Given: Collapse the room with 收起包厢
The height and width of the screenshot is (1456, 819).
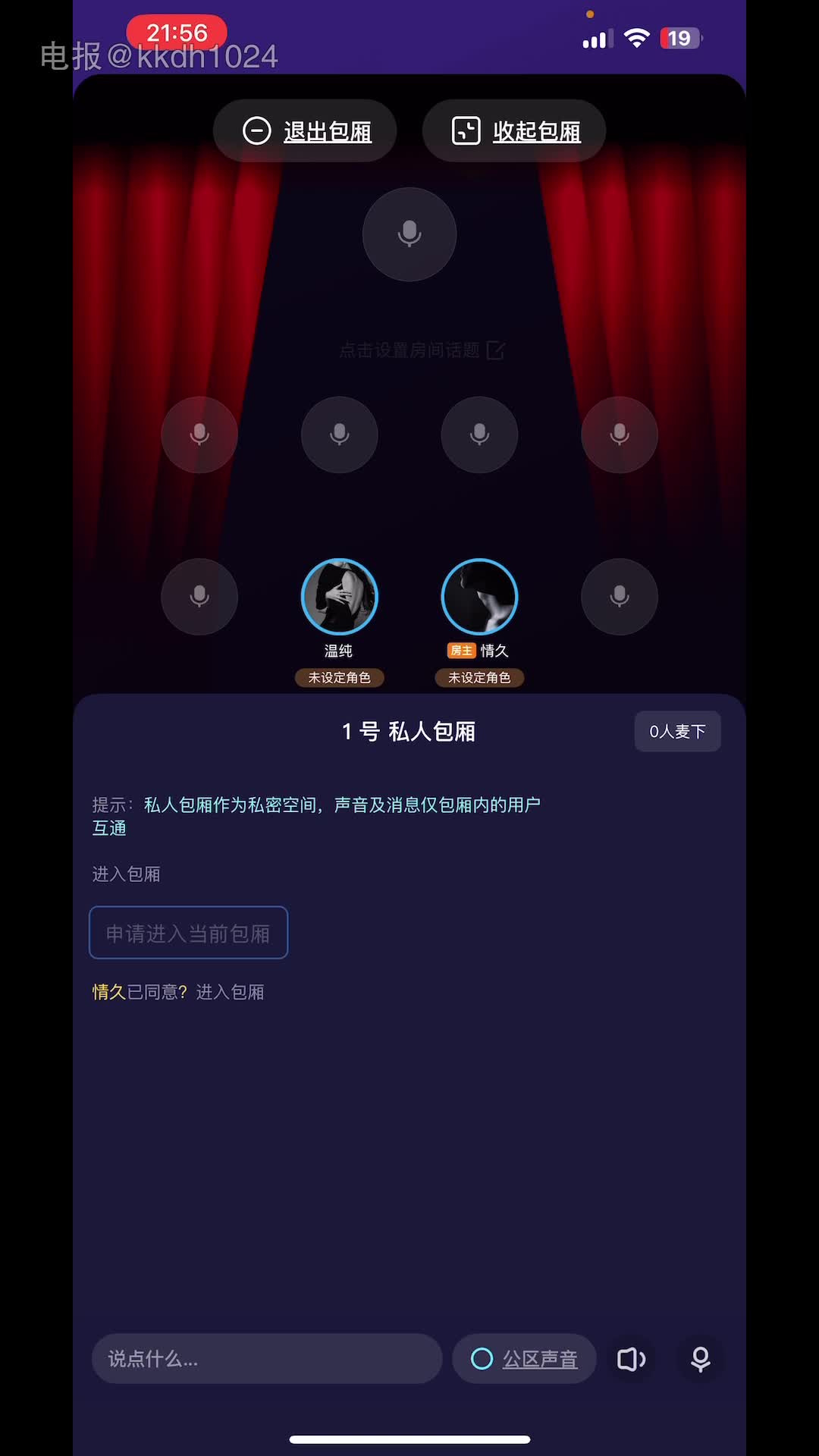Looking at the screenshot, I should click(x=514, y=131).
